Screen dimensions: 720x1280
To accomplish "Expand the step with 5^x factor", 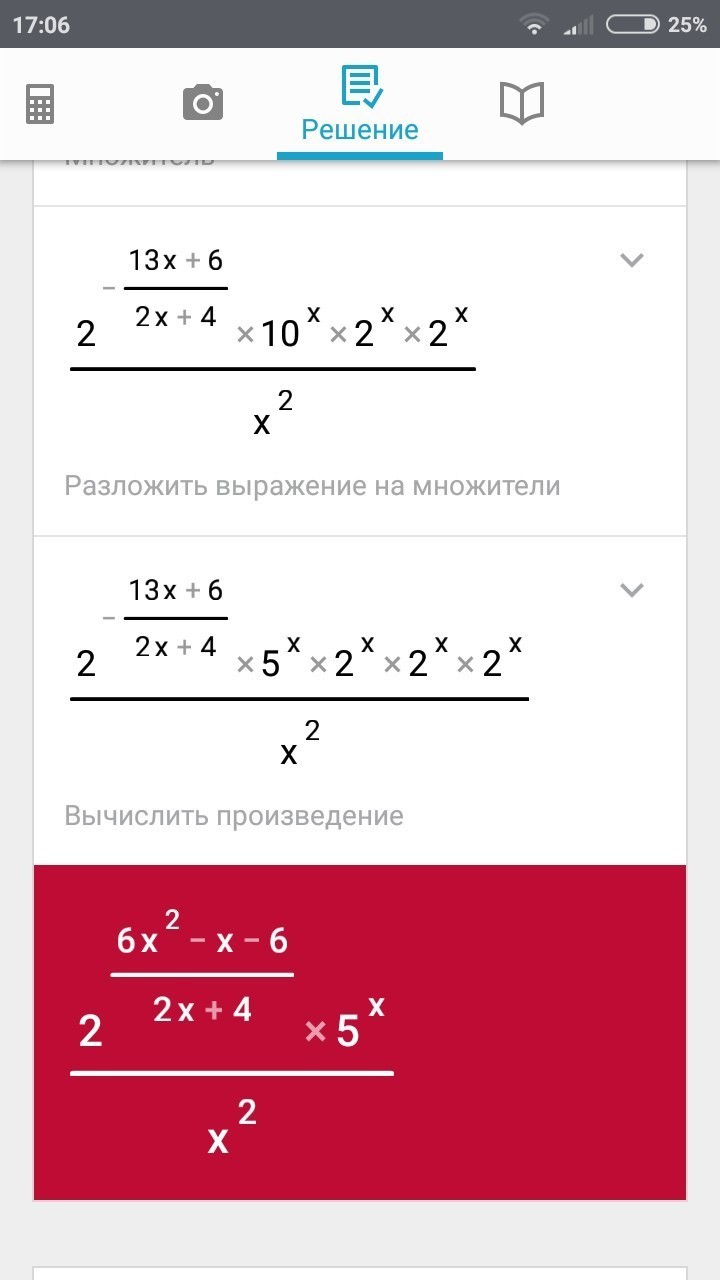I will 631,590.
